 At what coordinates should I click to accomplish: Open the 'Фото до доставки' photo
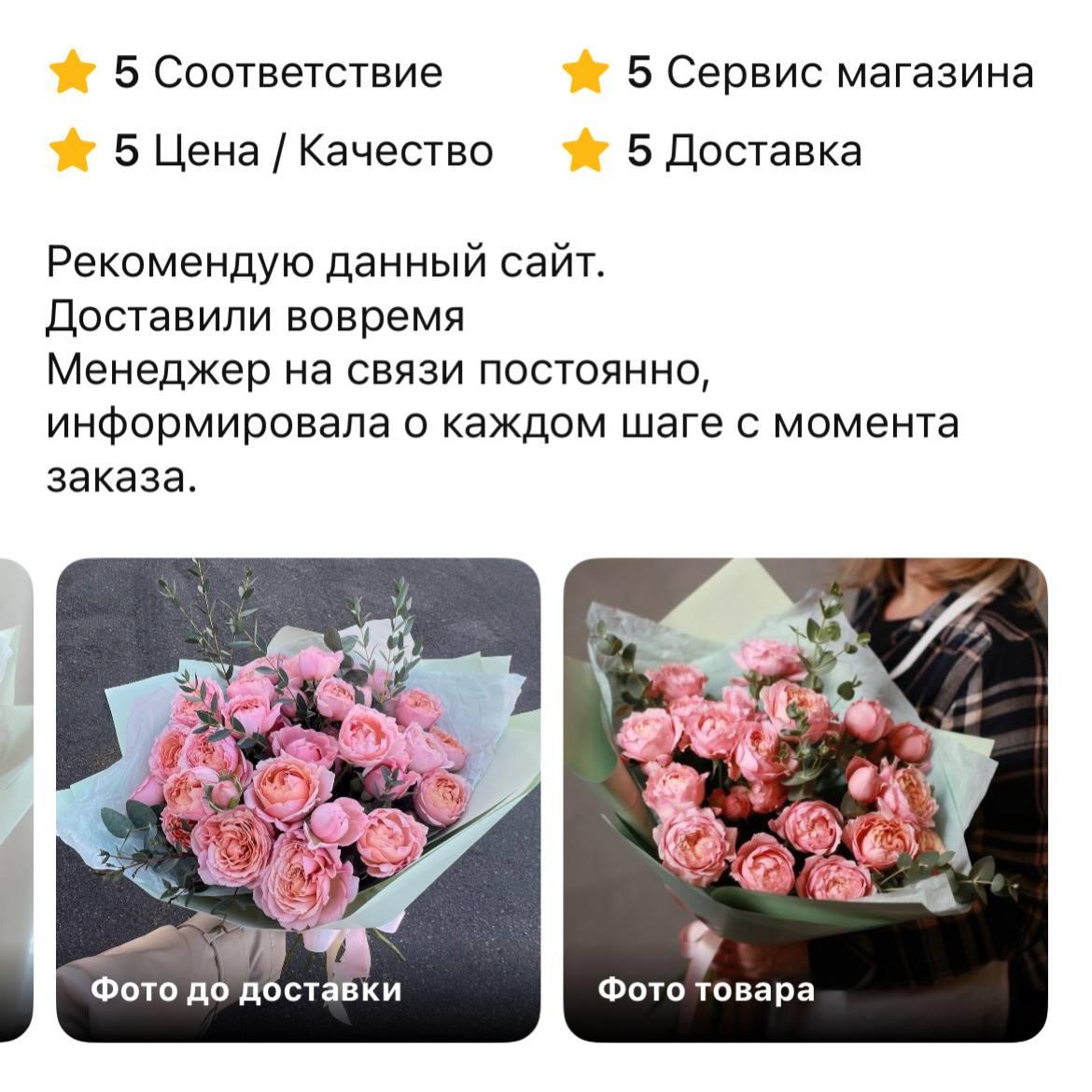pyautogui.click(x=298, y=799)
